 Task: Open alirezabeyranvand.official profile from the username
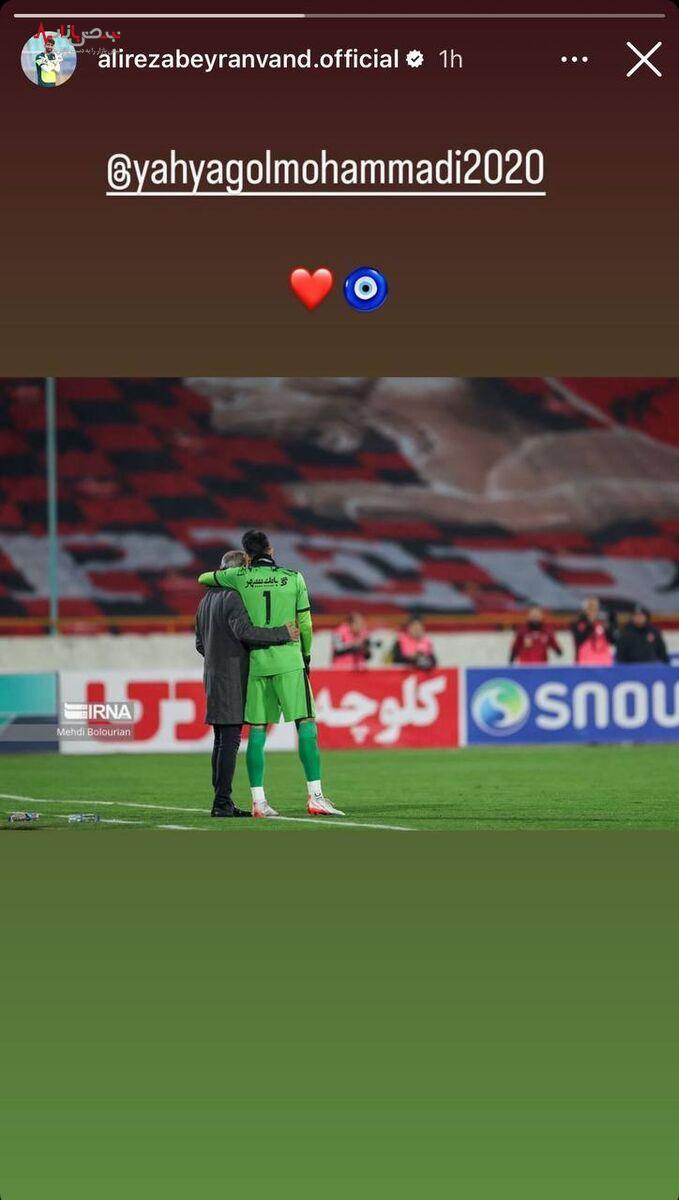pyautogui.click(x=248, y=59)
